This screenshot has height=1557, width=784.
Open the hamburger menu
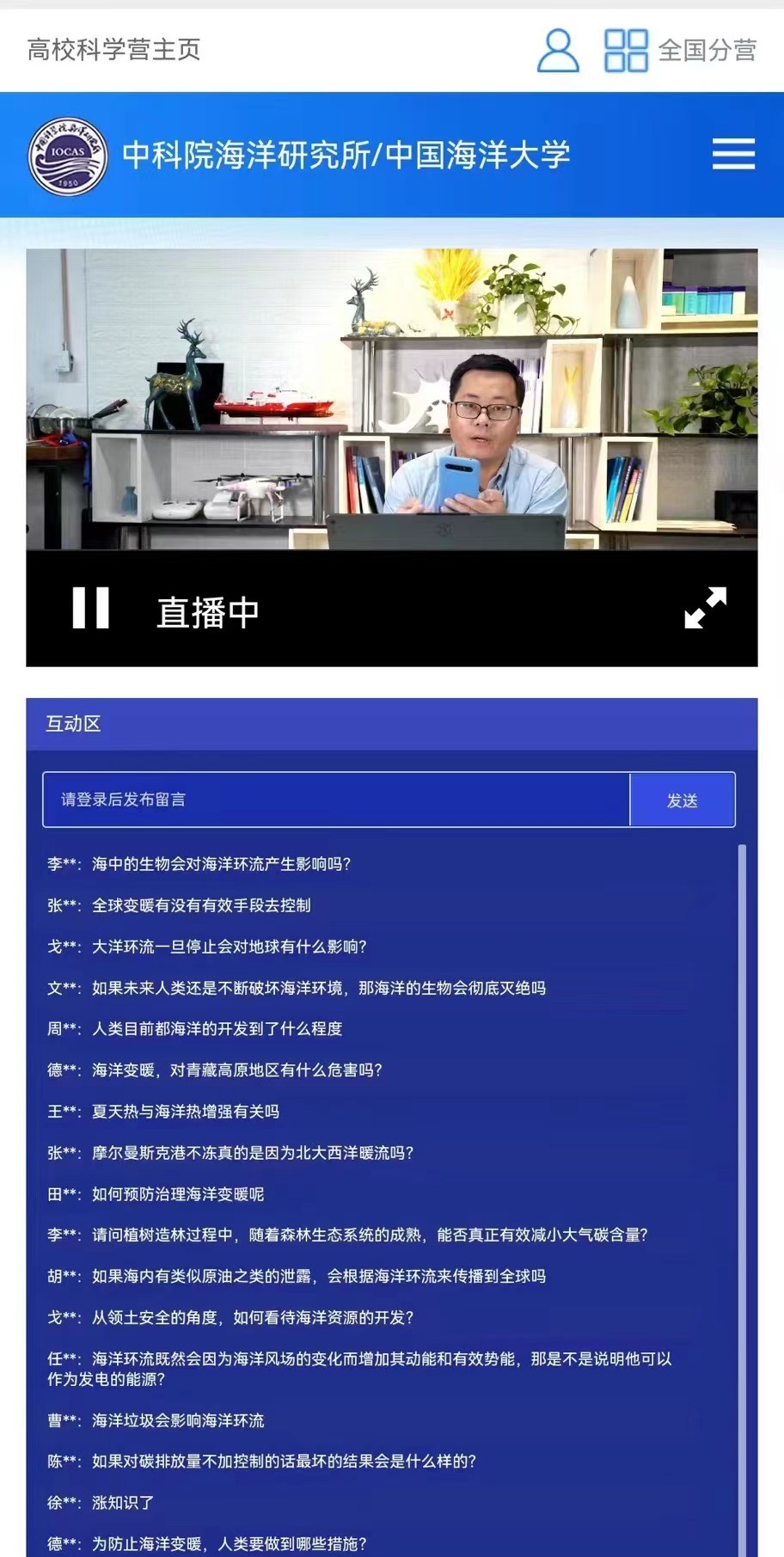tap(733, 155)
